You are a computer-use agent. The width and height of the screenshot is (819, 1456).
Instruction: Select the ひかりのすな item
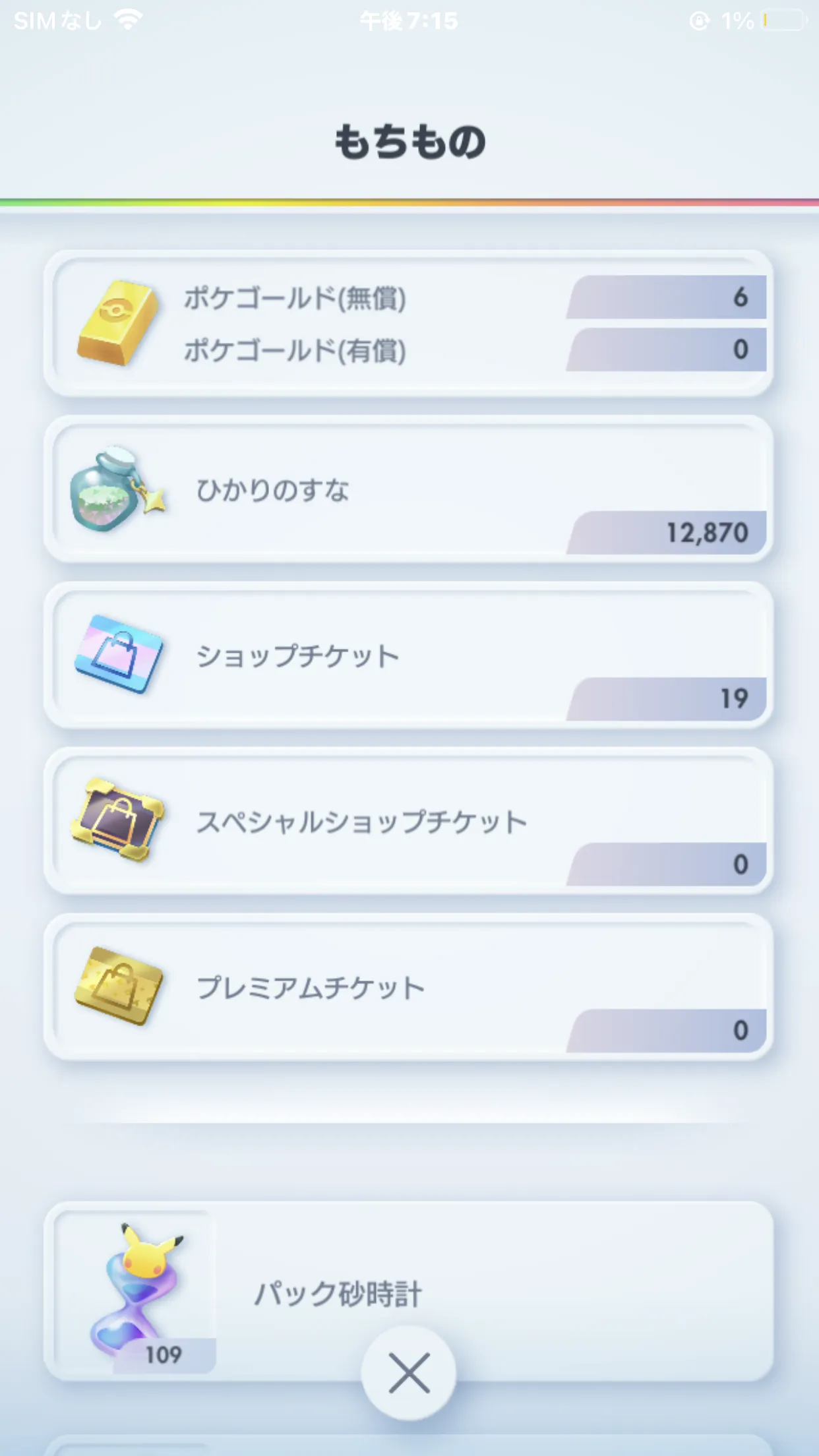tap(409, 489)
